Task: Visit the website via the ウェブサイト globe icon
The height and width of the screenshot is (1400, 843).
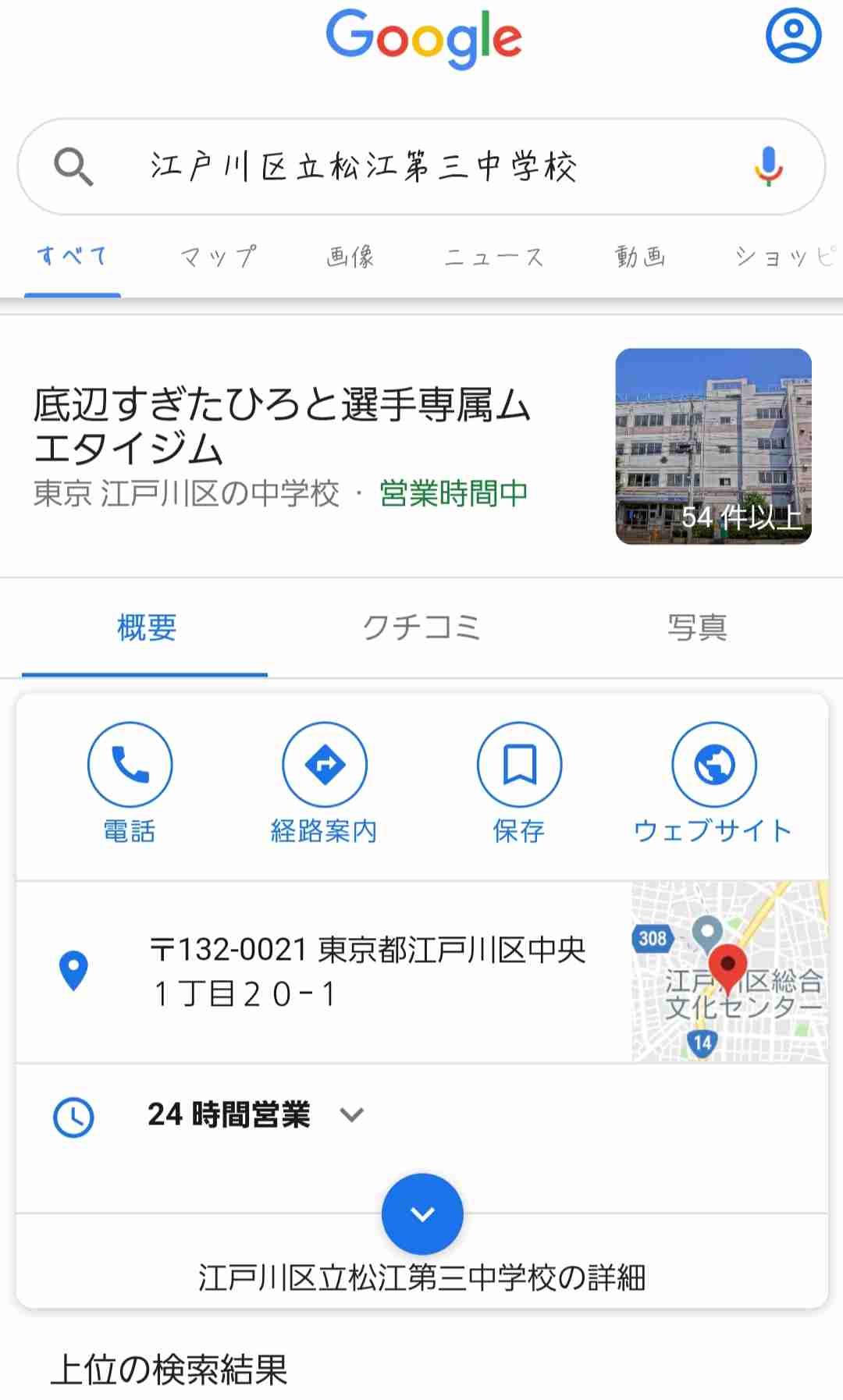Action: [713, 764]
